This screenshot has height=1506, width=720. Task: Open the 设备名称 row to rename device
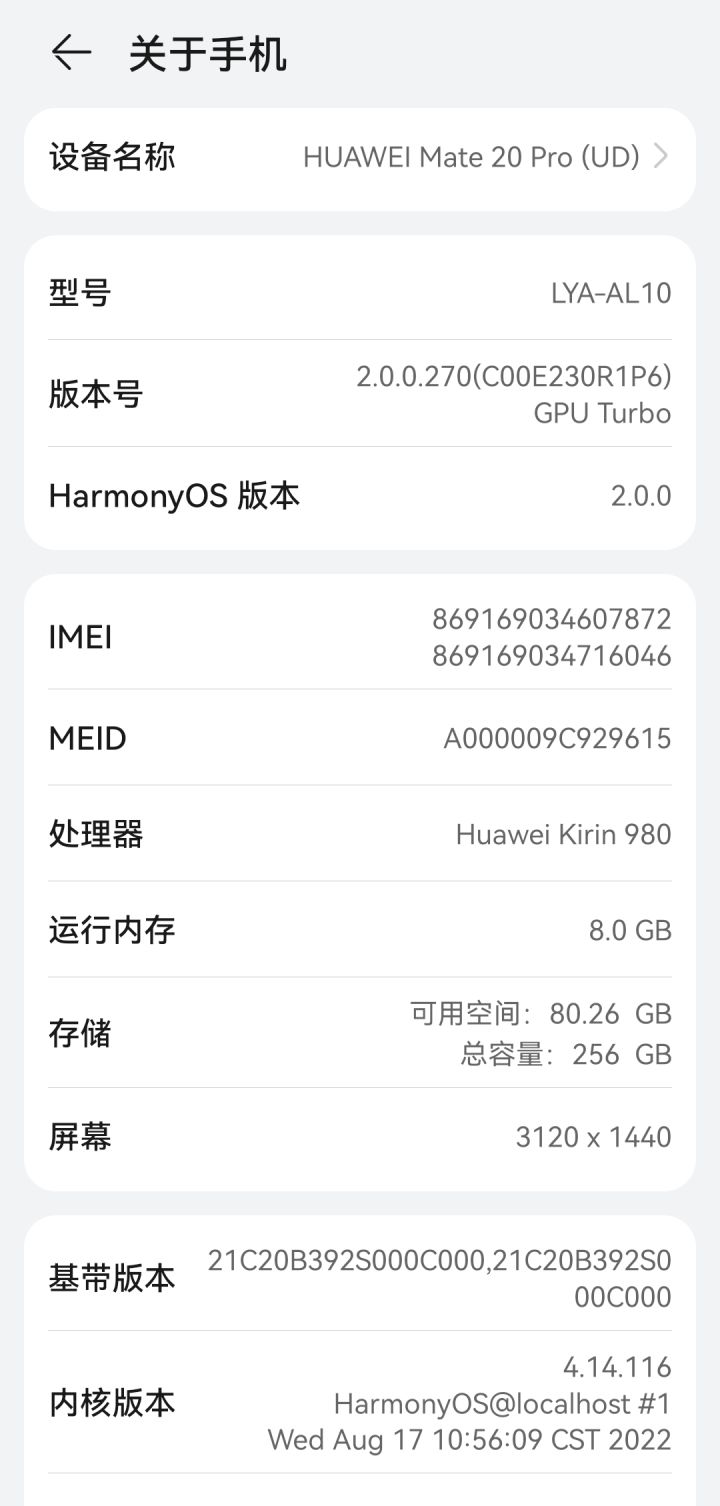tap(360, 158)
